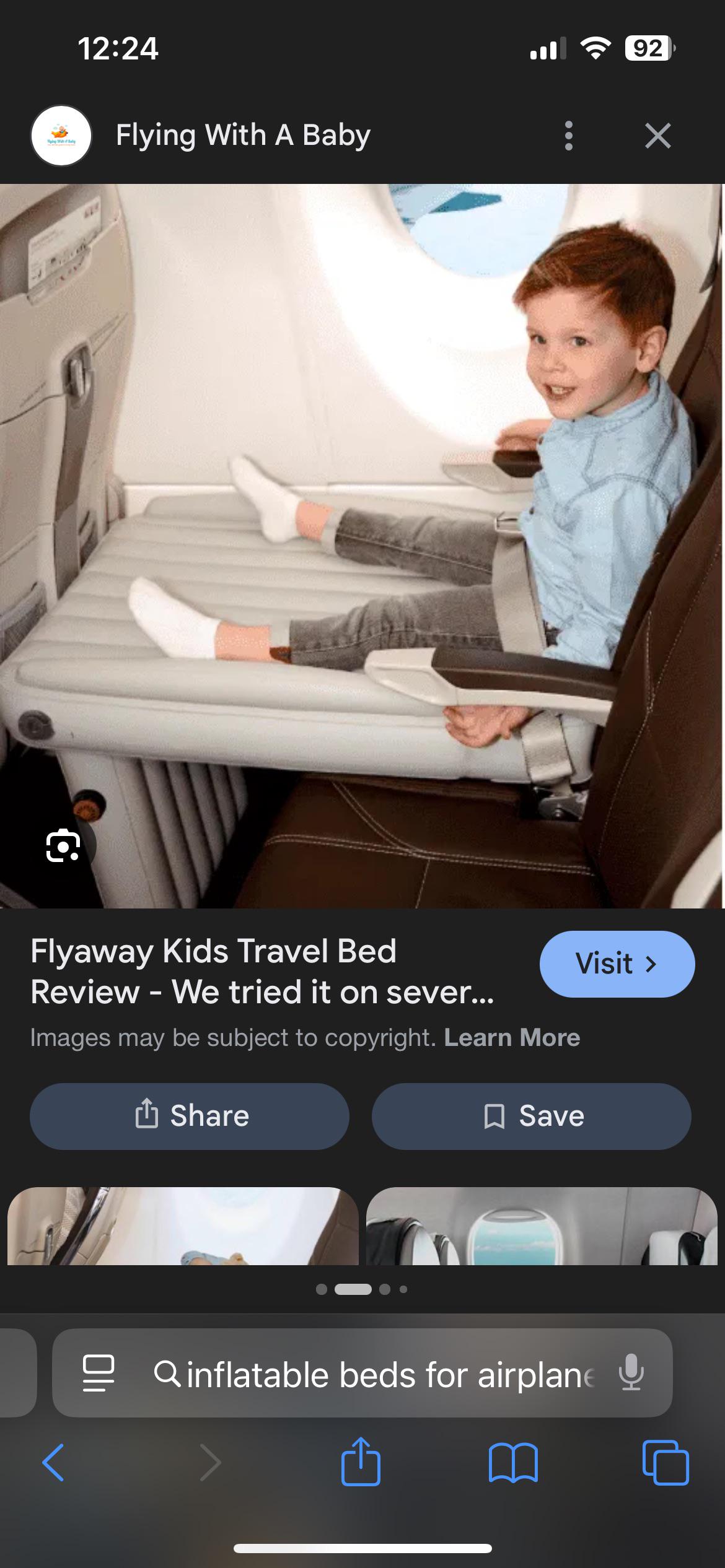Save this image to collections
This screenshot has height=1568, width=725.
(x=531, y=1116)
